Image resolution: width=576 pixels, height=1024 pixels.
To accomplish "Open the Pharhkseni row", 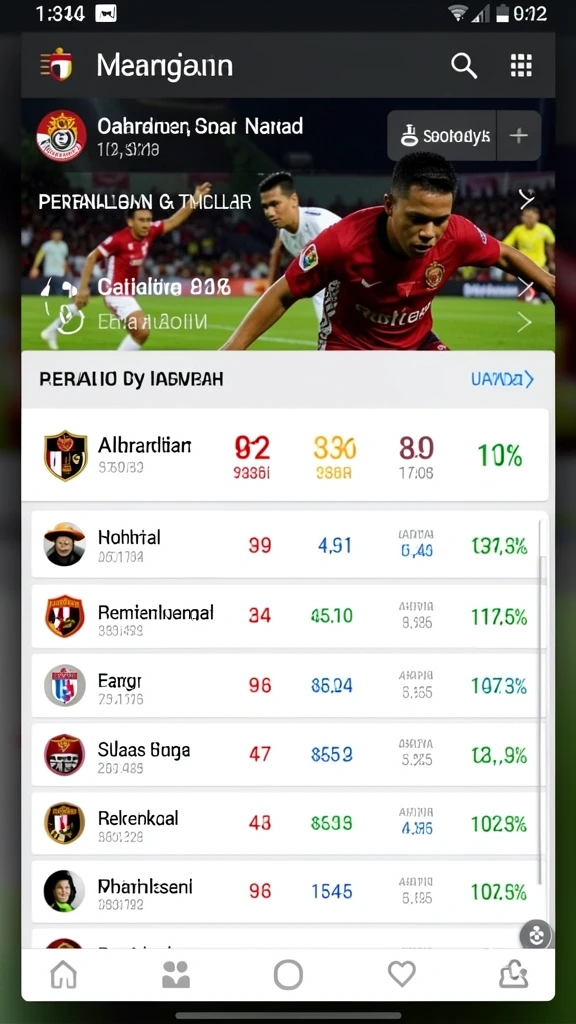I will click(x=286, y=892).
